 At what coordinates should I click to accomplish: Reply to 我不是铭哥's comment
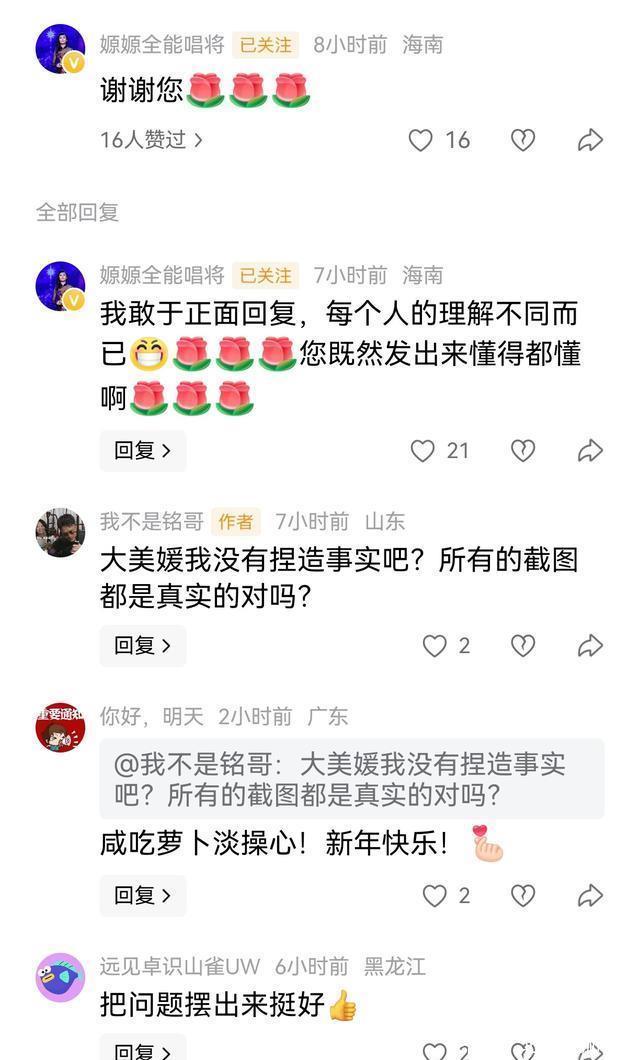pos(142,646)
